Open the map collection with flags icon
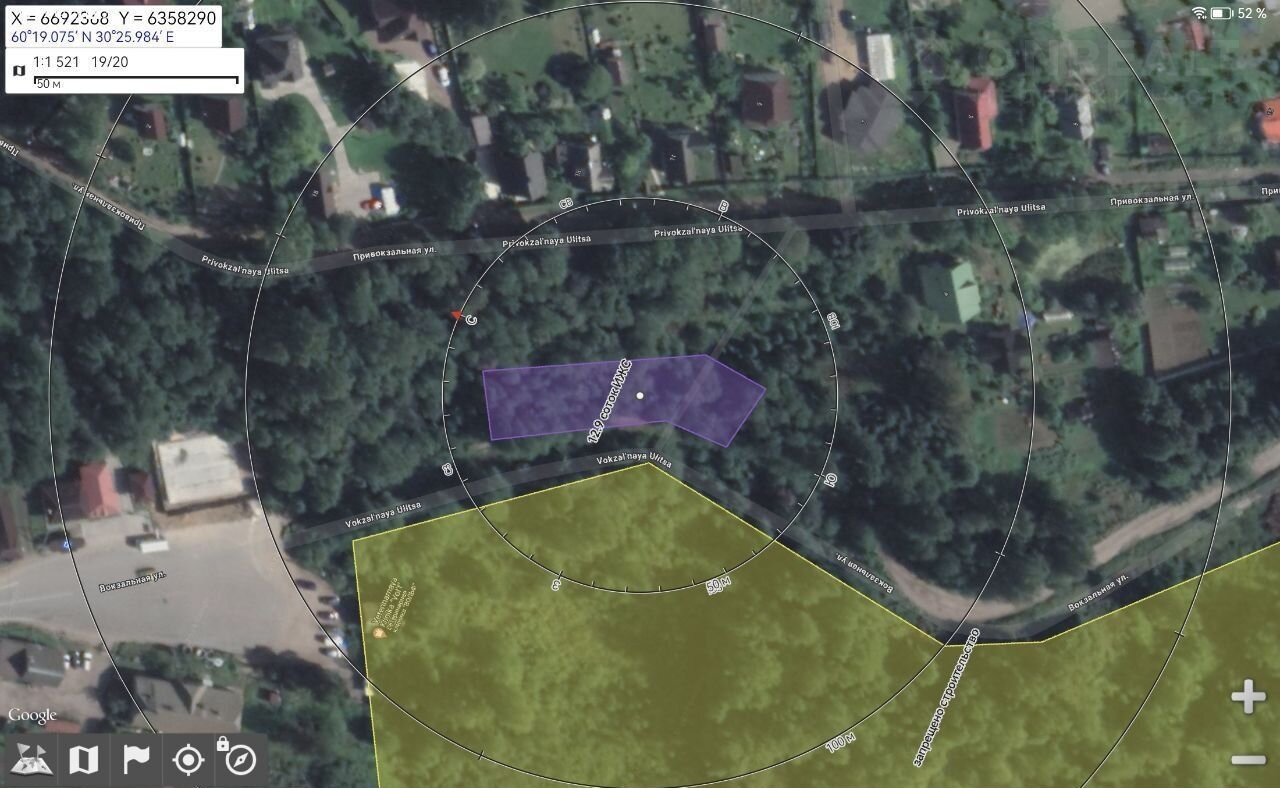Screen dimensions: 1280x788 coord(32,761)
